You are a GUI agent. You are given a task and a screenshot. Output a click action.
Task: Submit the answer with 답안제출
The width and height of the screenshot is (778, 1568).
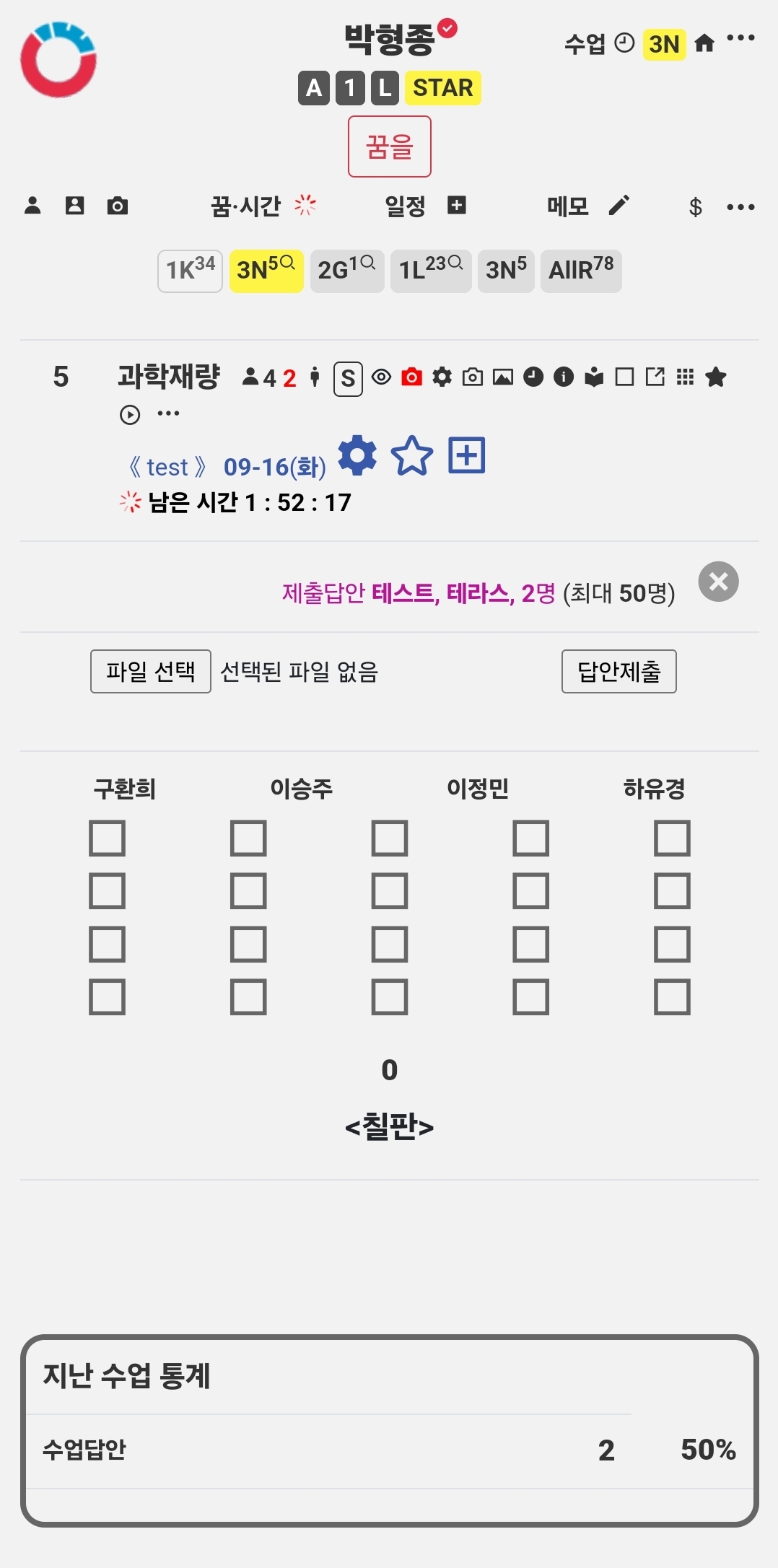(619, 672)
